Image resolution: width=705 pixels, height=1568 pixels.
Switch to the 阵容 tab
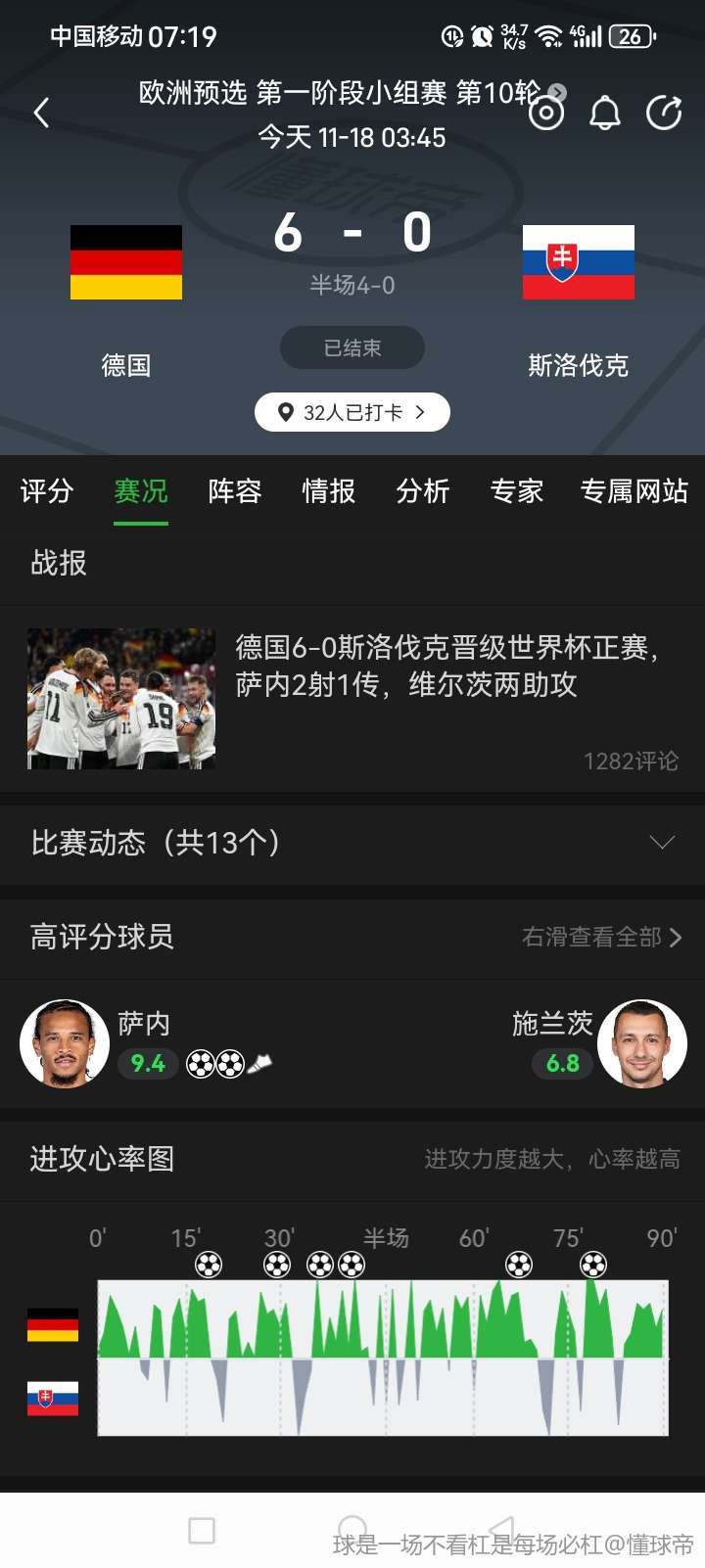[x=235, y=490]
